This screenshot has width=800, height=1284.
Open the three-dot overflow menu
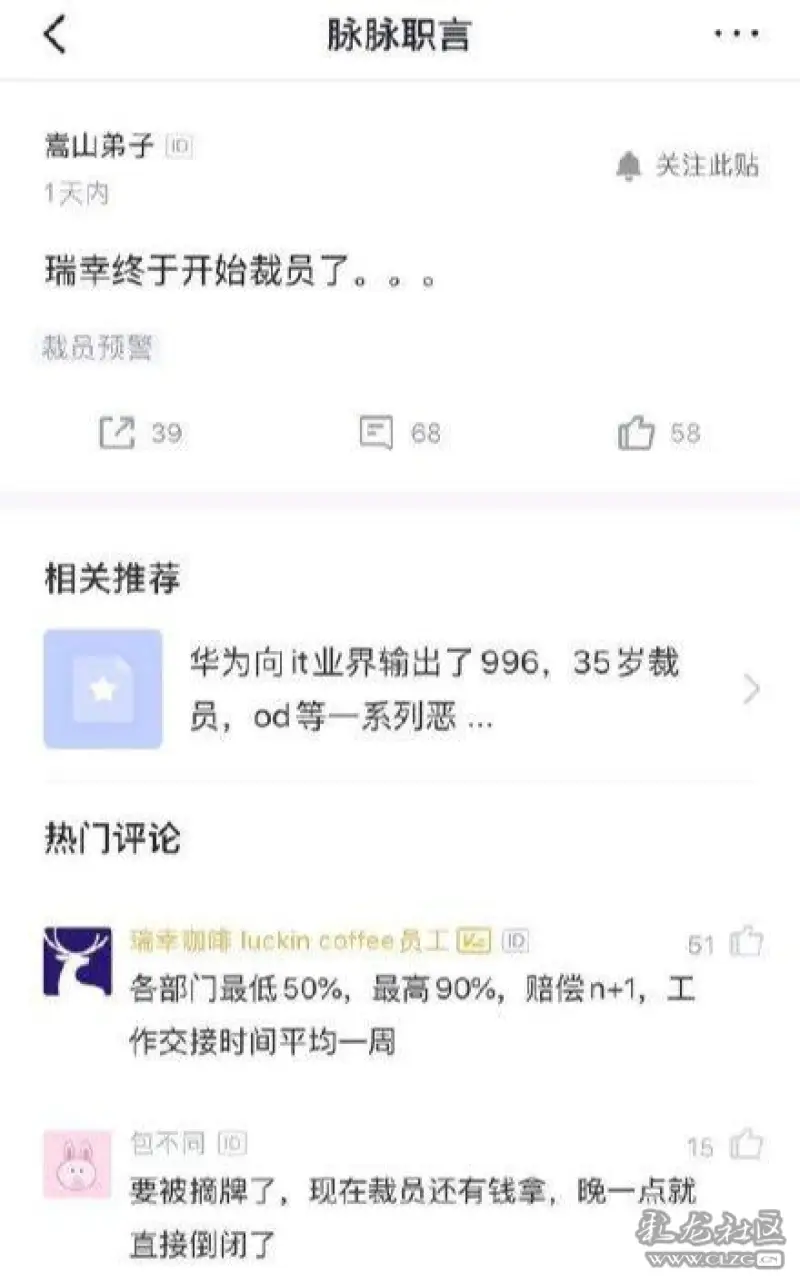tap(736, 35)
